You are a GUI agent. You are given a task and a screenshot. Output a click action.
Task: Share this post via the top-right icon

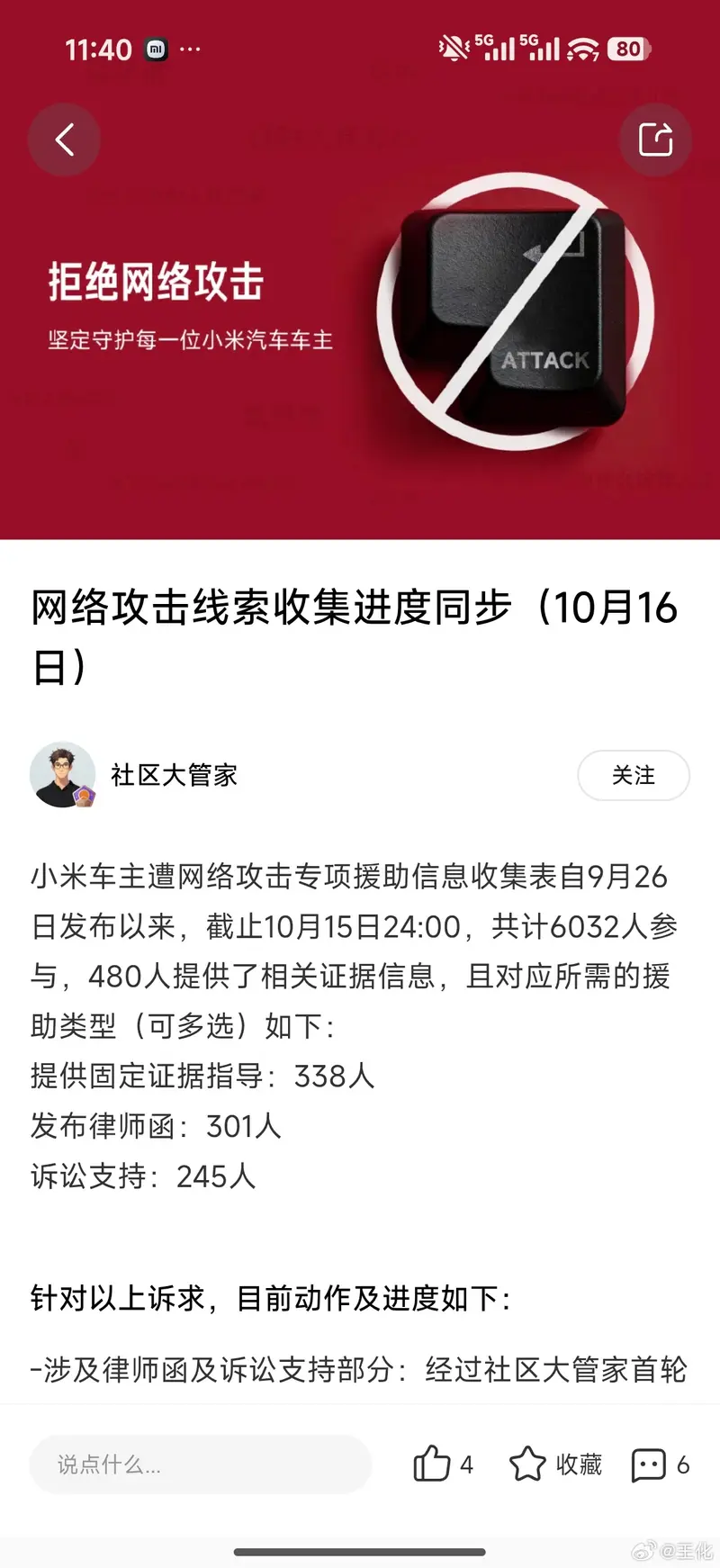point(655,140)
